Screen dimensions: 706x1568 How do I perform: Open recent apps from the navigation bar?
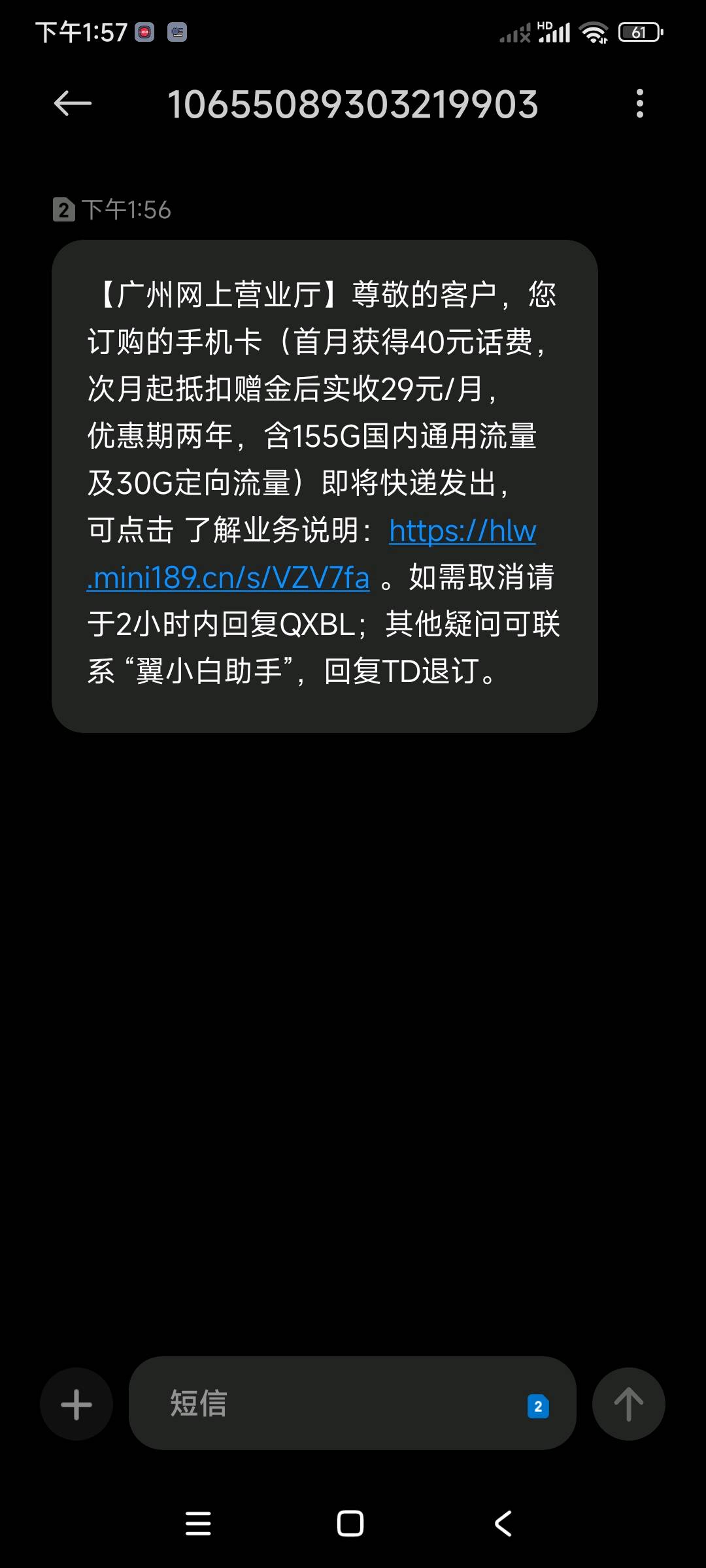198,1524
